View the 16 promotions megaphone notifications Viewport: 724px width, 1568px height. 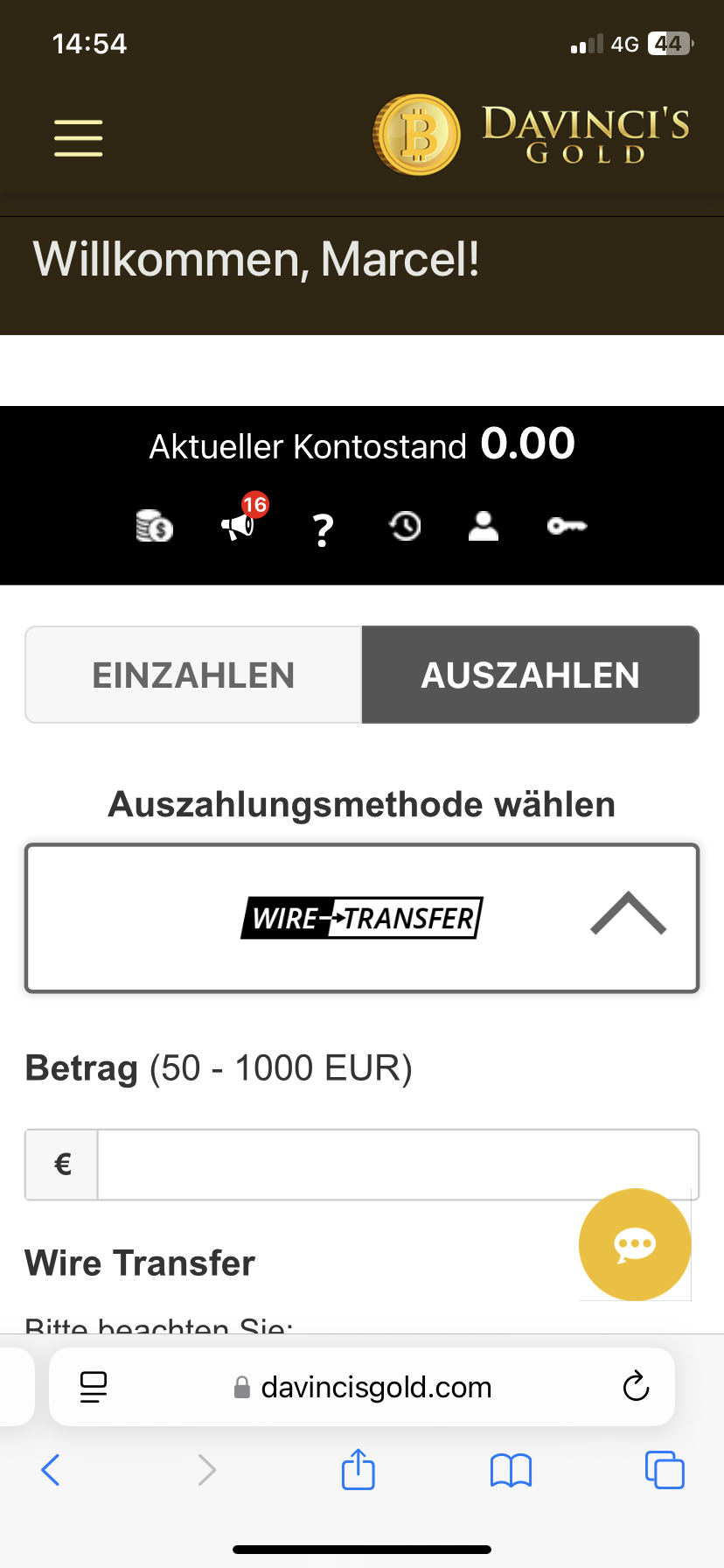[x=238, y=525]
